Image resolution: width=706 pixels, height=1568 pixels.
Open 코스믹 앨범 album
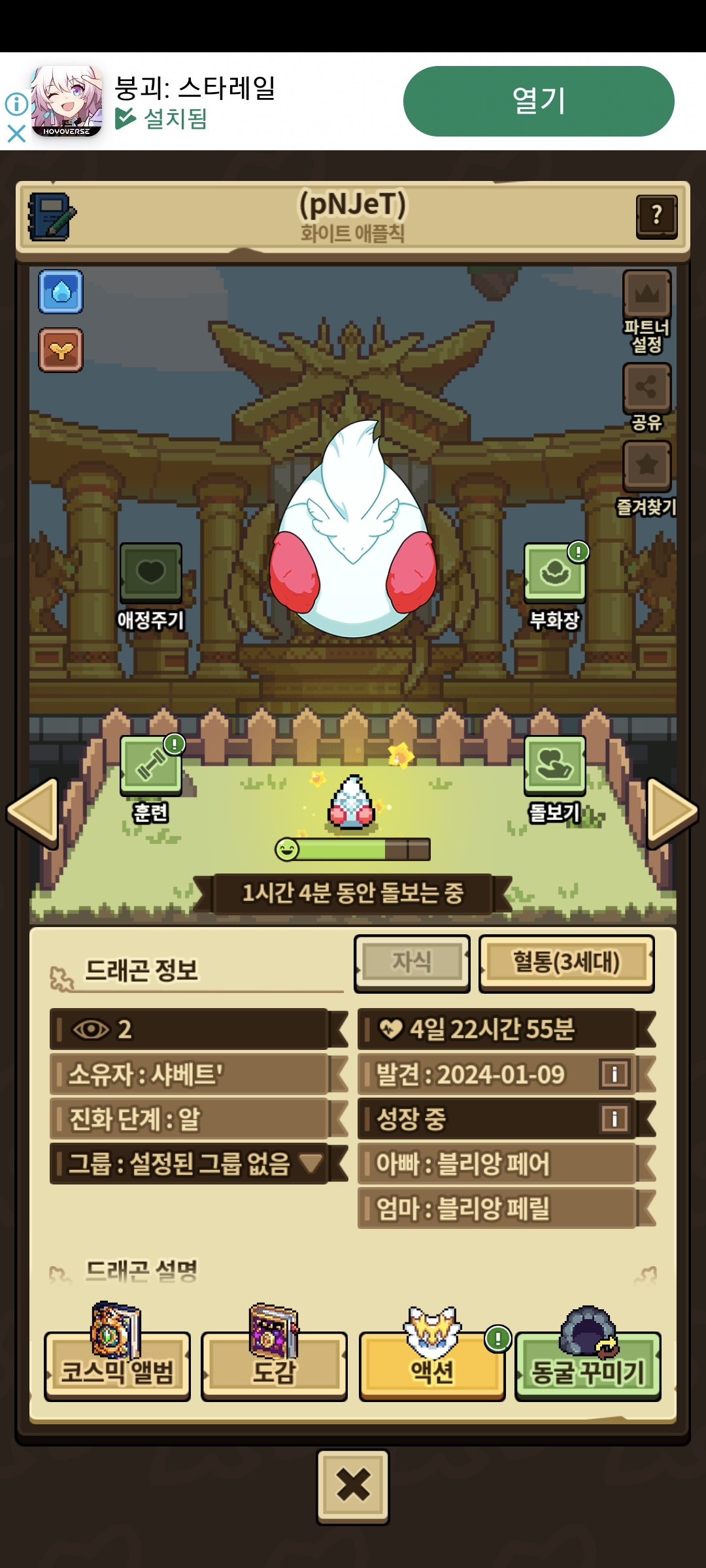tap(118, 1367)
